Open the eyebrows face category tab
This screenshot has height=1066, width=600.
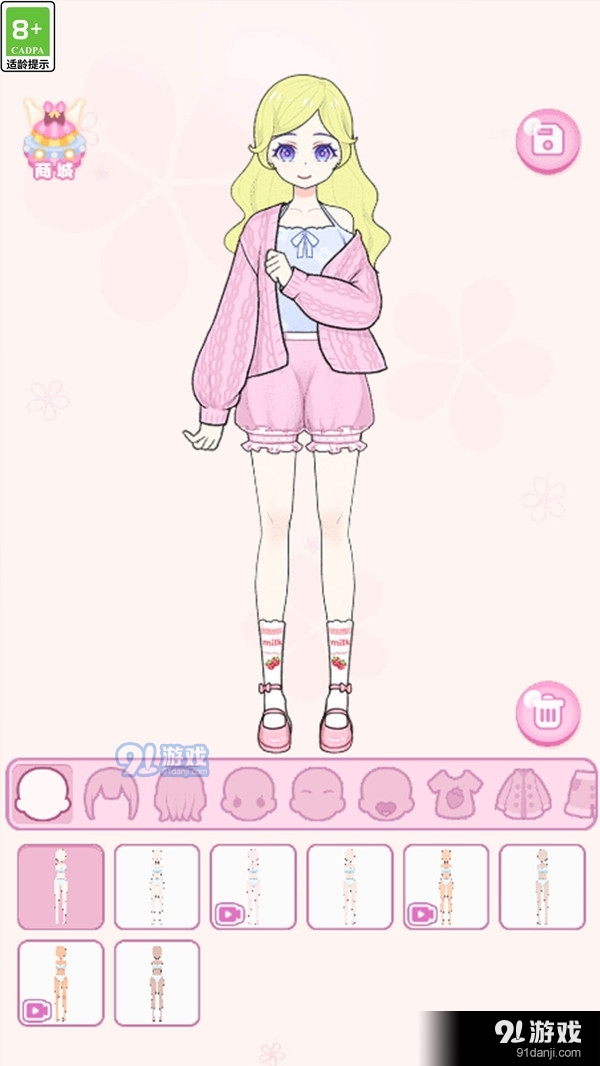[317, 793]
